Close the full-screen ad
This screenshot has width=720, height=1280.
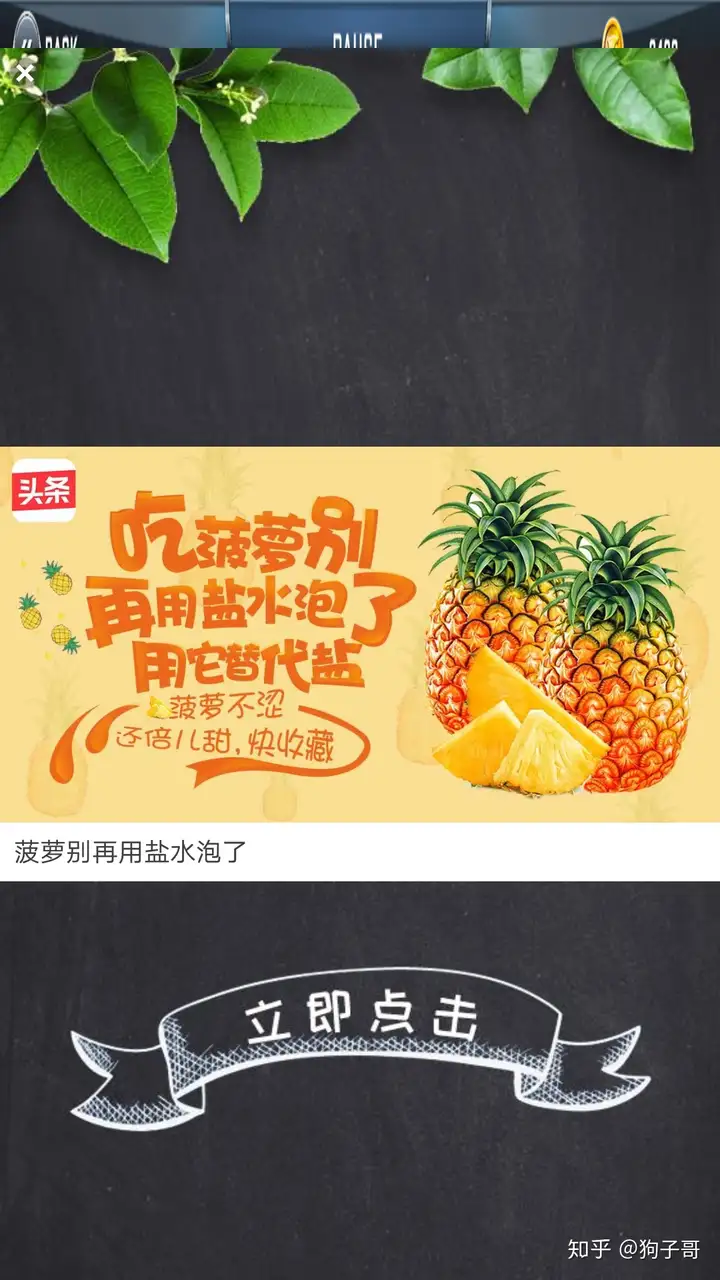coord(25,73)
